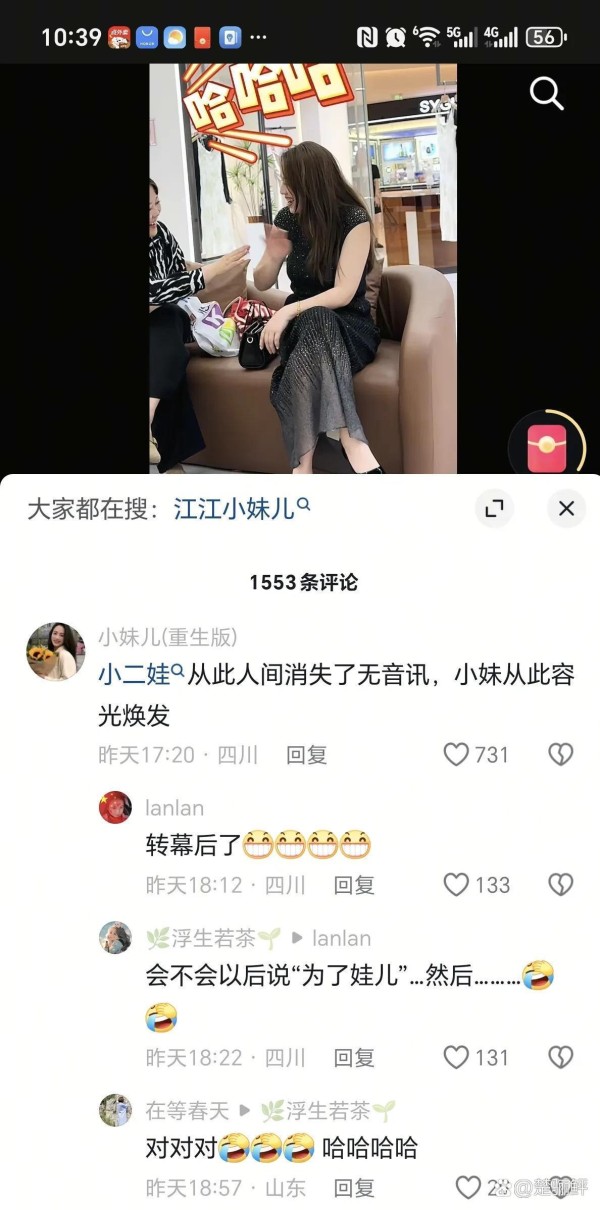The width and height of the screenshot is (600, 1210).
Task: Tap the red envelope floating button
Action: [547, 444]
